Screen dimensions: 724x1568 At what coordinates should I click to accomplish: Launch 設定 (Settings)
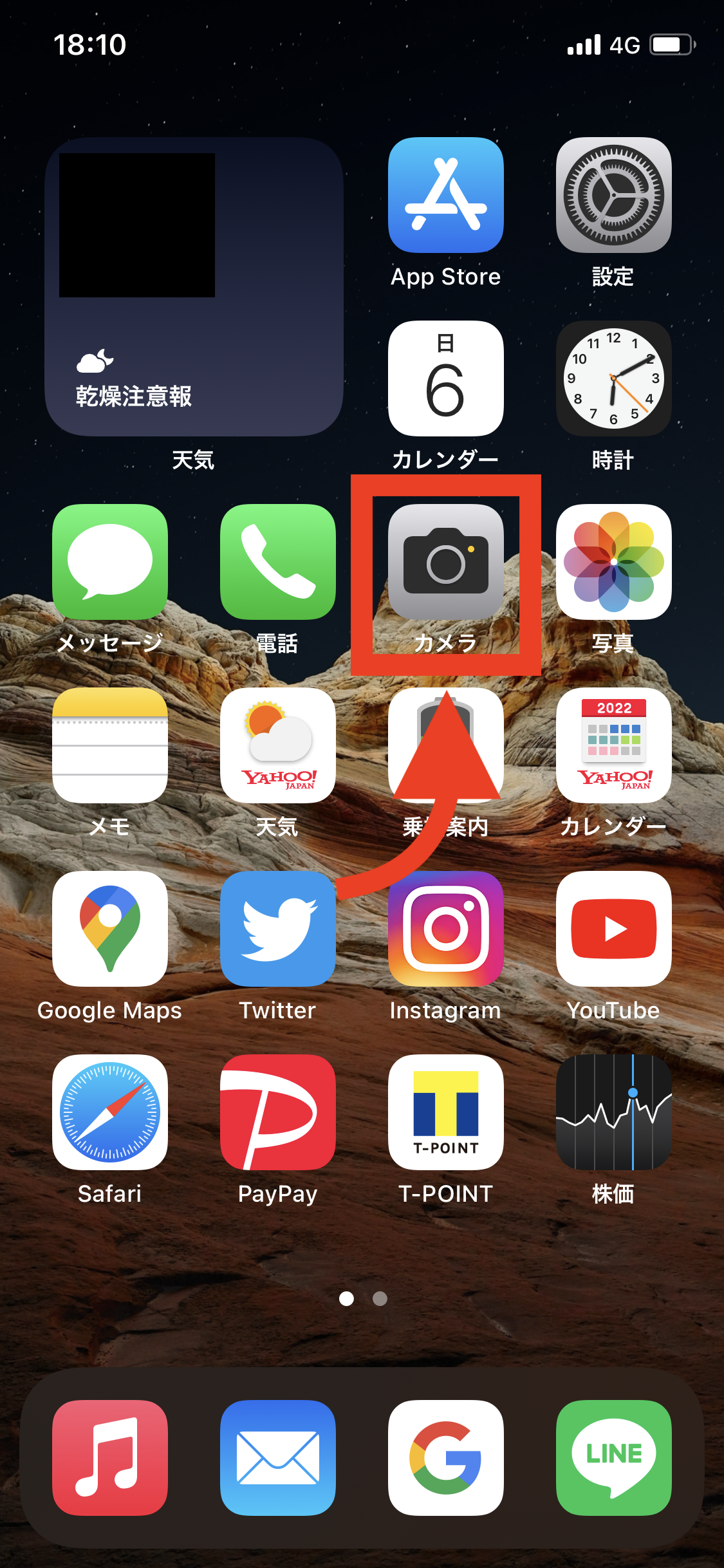pos(613,195)
